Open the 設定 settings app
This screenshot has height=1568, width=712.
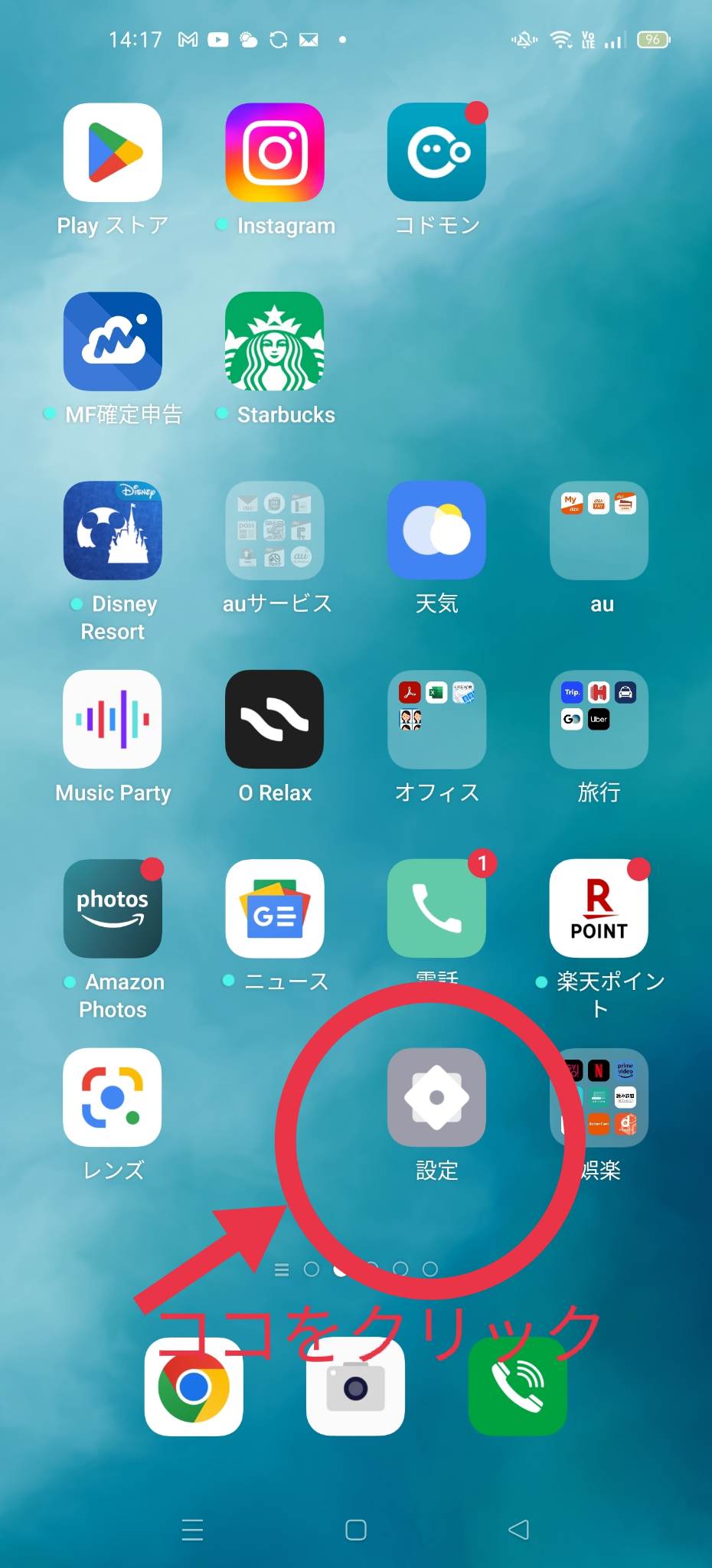tap(436, 1097)
